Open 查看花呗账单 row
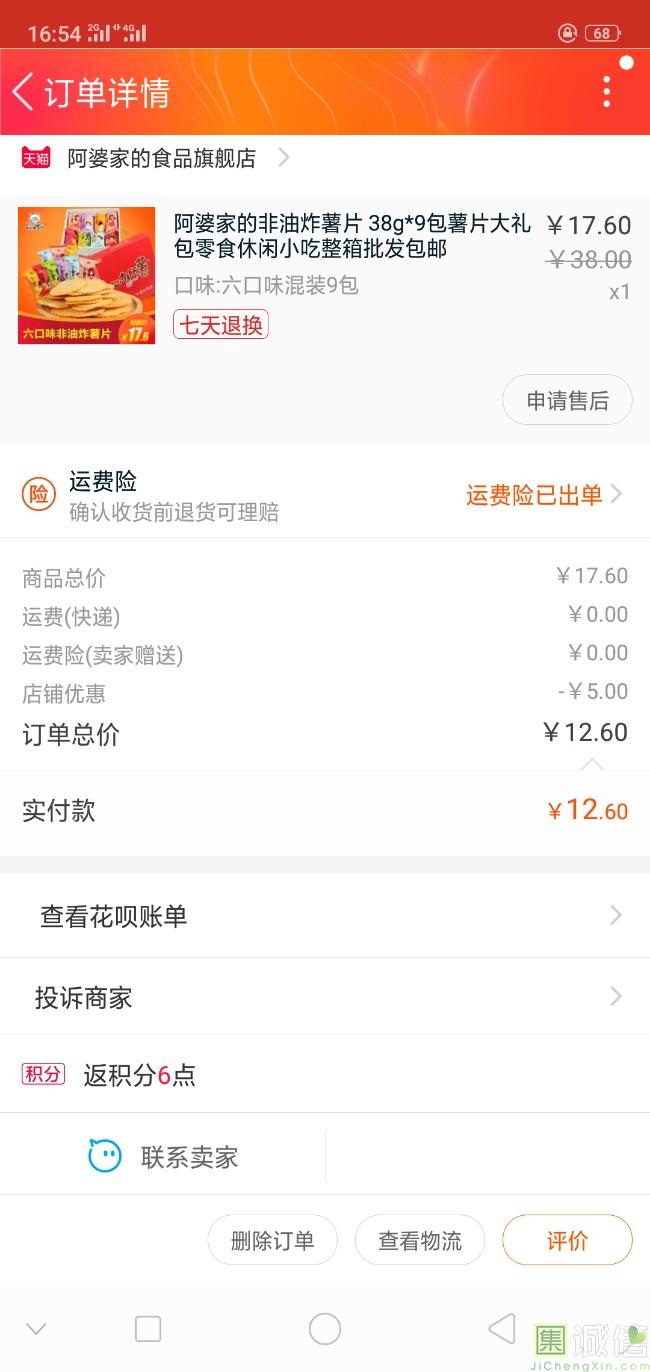Image resolution: width=650 pixels, height=1372 pixels. pos(325,916)
